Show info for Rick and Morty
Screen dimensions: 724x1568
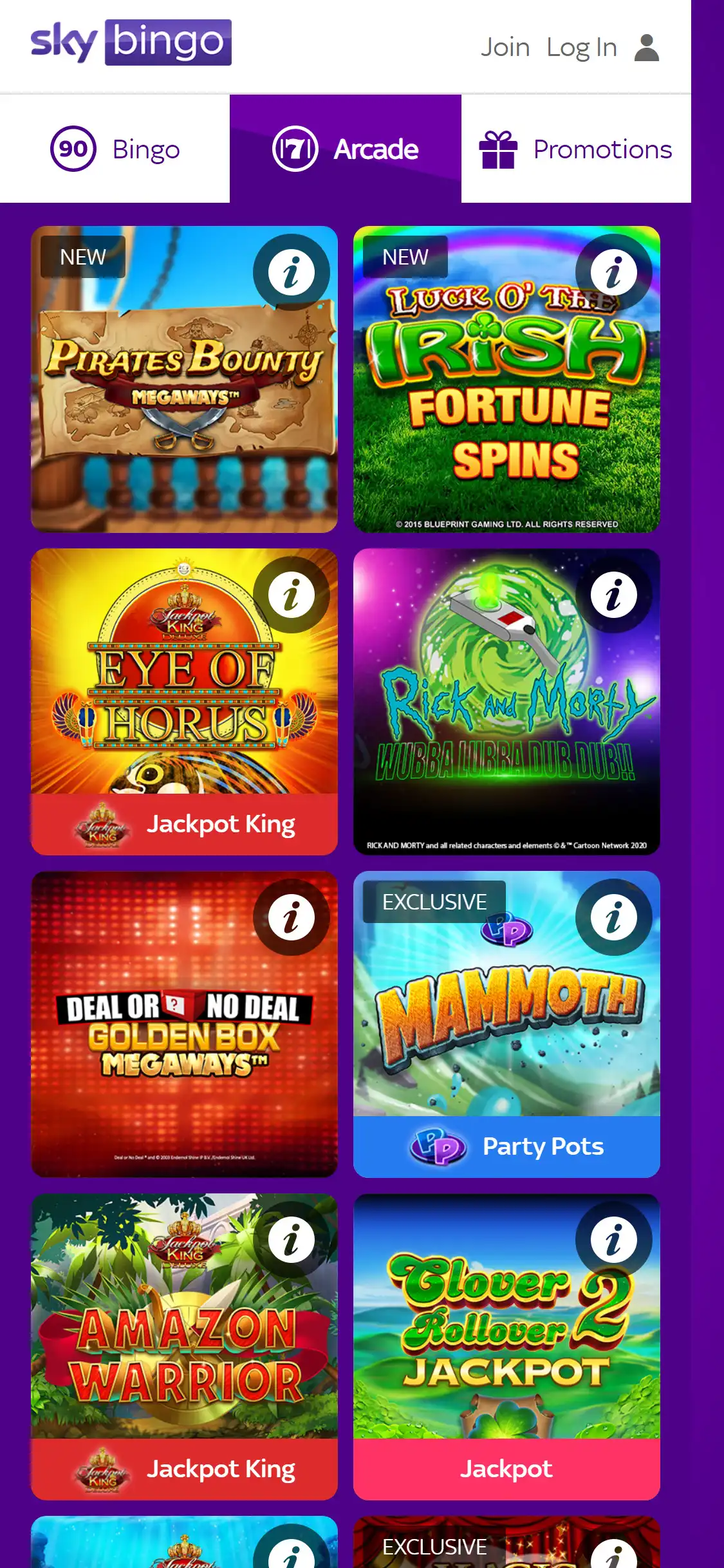613,595
